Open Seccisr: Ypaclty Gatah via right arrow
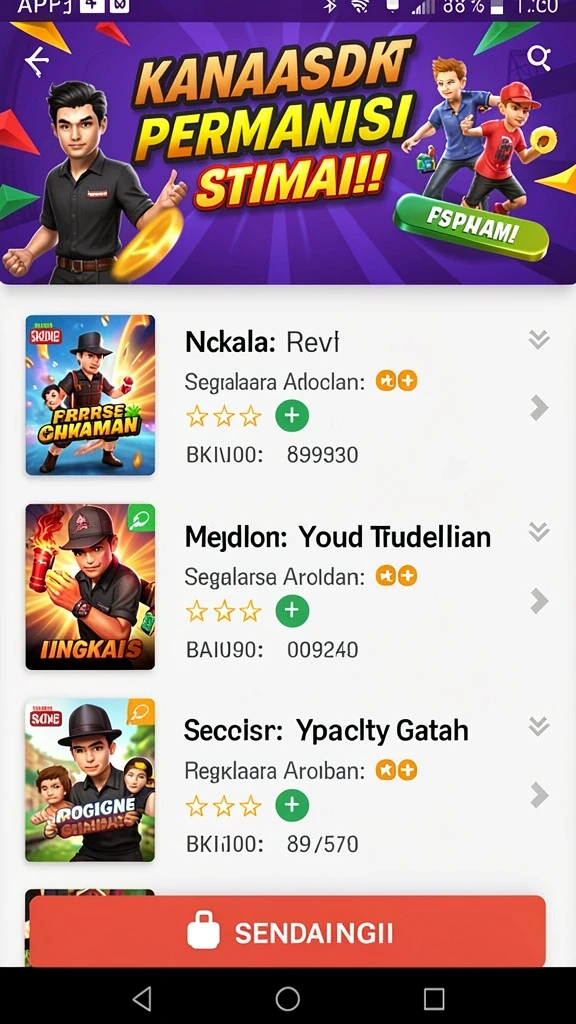This screenshot has height=1024, width=576. click(x=539, y=795)
